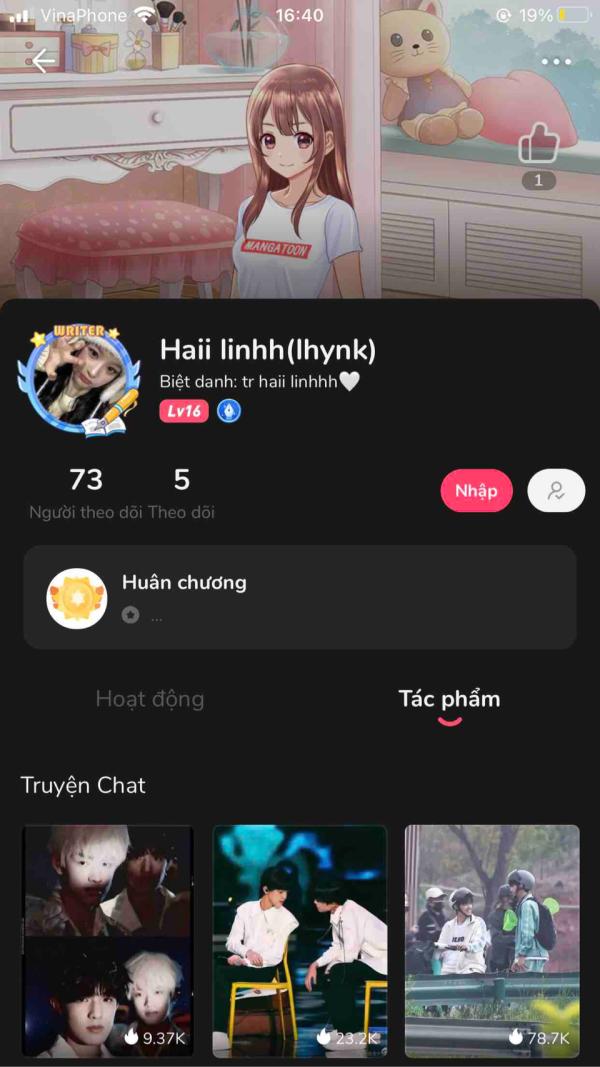The image size is (600, 1067).
Task: Open the three-dot overflow menu
Action: [556, 62]
